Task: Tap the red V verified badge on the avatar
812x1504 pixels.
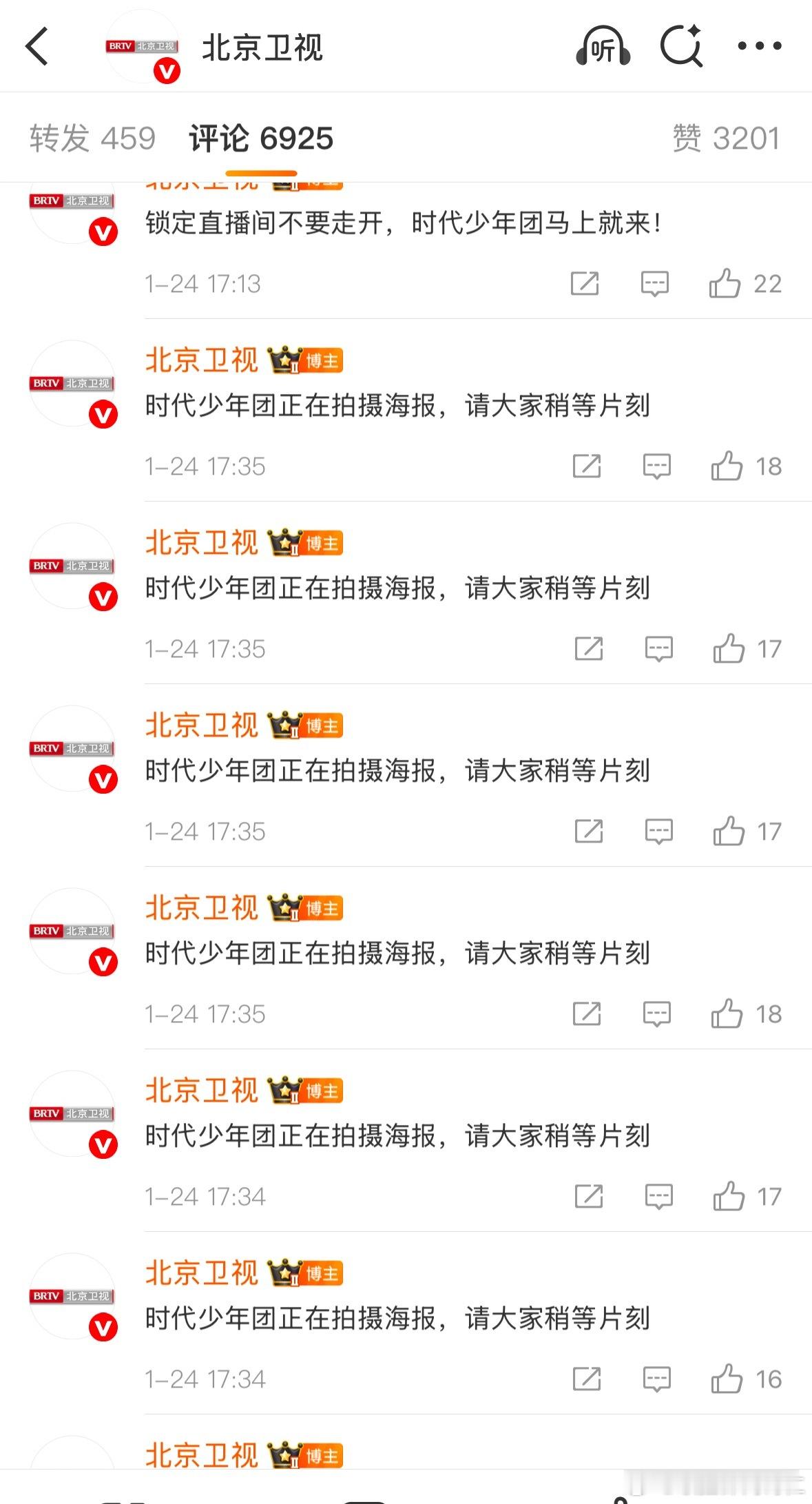Action: tap(166, 70)
